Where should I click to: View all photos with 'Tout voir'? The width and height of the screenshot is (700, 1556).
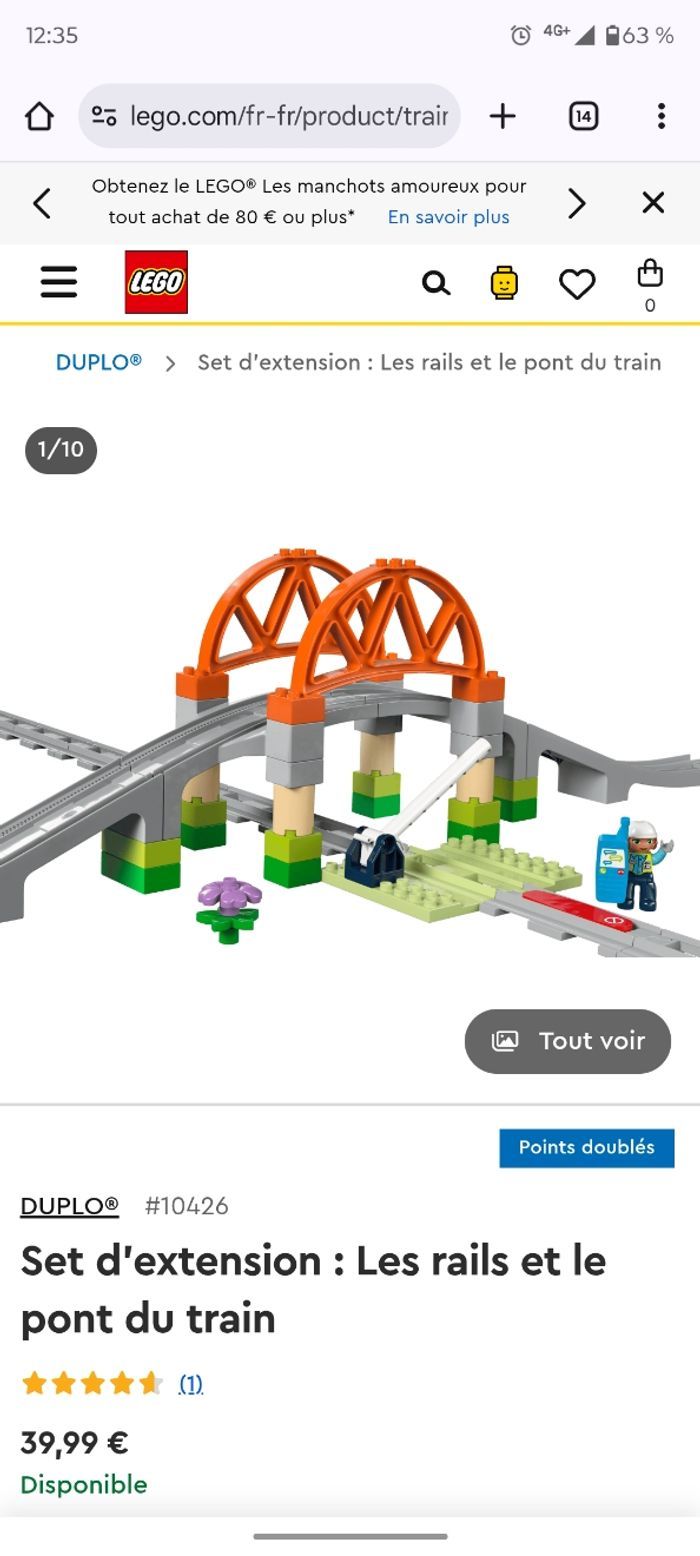[x=567, y=1041]
